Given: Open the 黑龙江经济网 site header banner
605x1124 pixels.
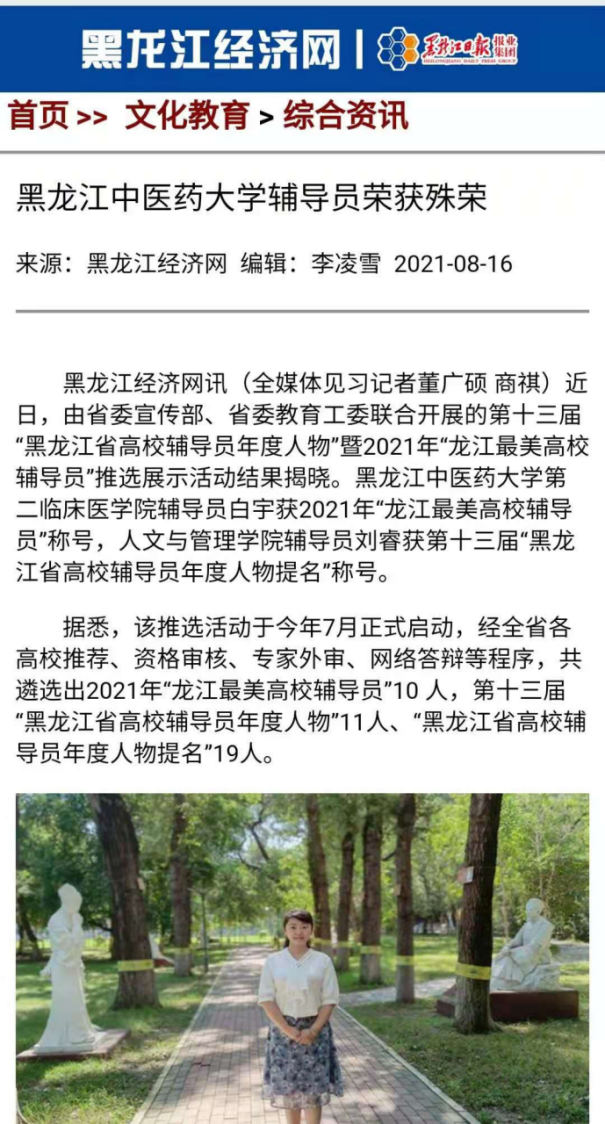Looking at the screenshot, I should click(300, 47).
